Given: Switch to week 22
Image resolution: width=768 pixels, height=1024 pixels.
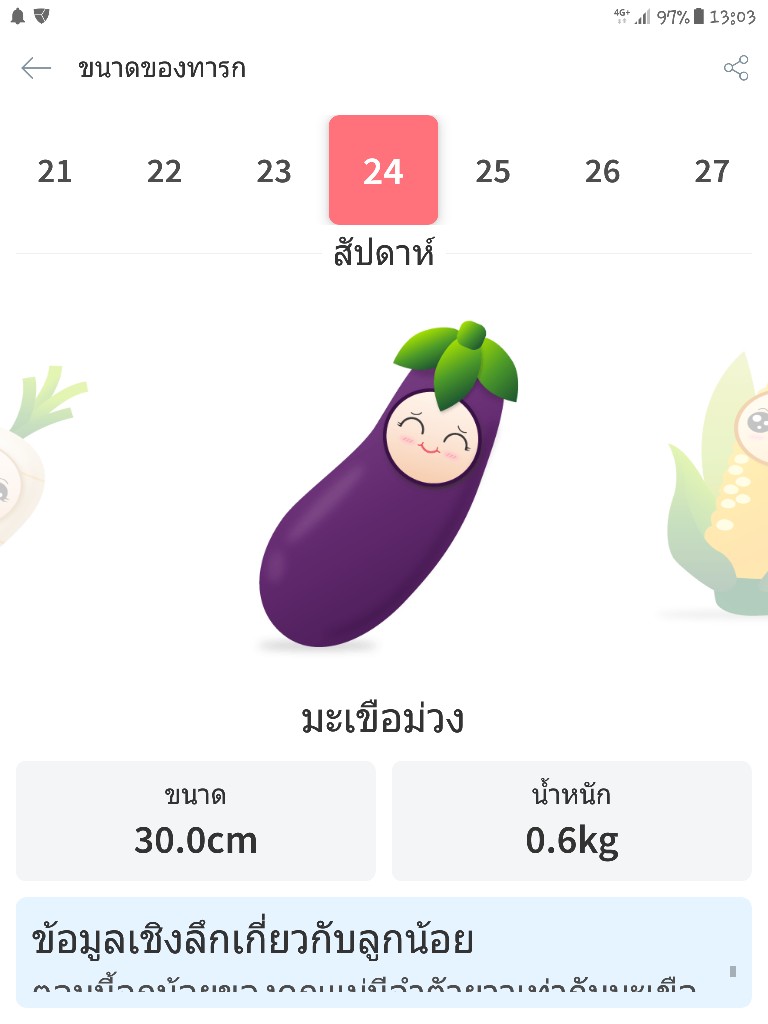Looking at the screenshot, I should [164, 171].
